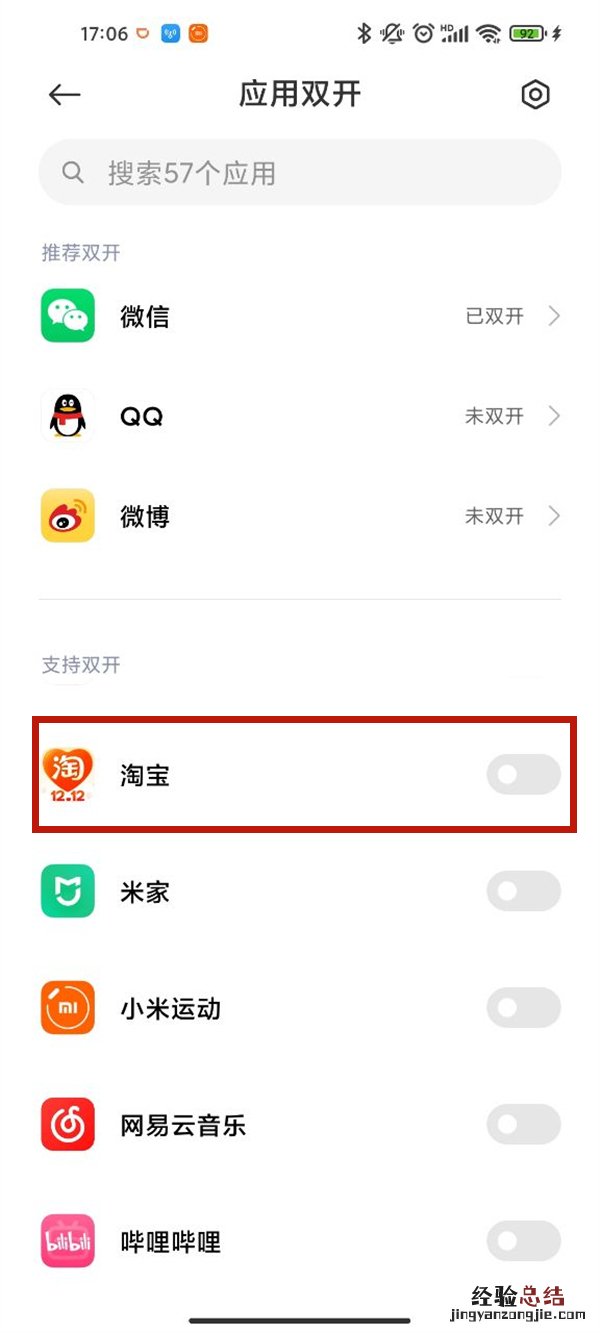Open the dual apps settings gear

(x=536, y=95)
